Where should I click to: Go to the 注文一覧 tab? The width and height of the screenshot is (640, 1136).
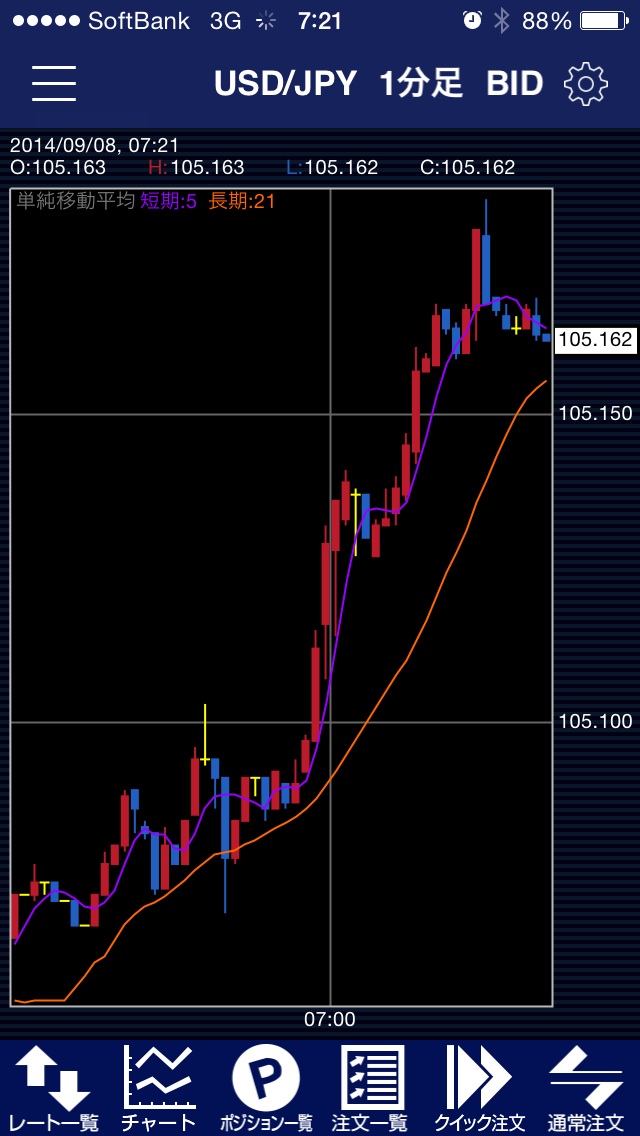coord(372,1088)
